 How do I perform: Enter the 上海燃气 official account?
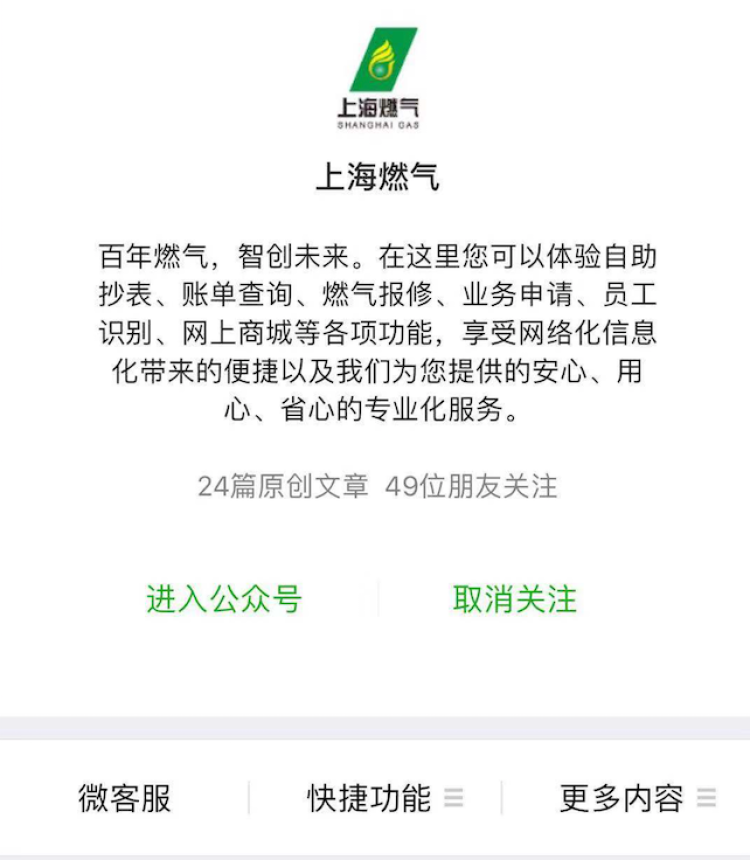224,599
